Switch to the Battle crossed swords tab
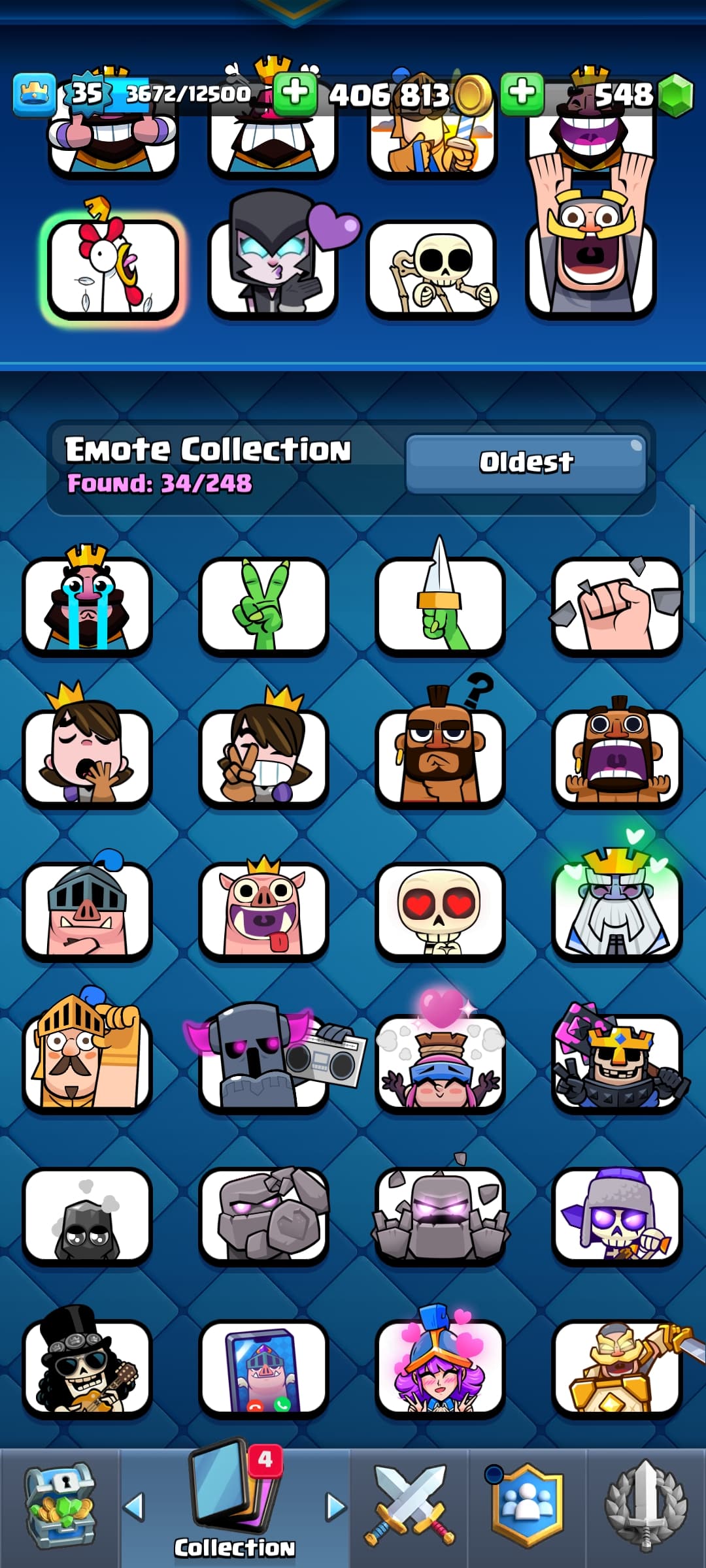The width and height of the screenshot is (706, 1568). [409, 1506]
